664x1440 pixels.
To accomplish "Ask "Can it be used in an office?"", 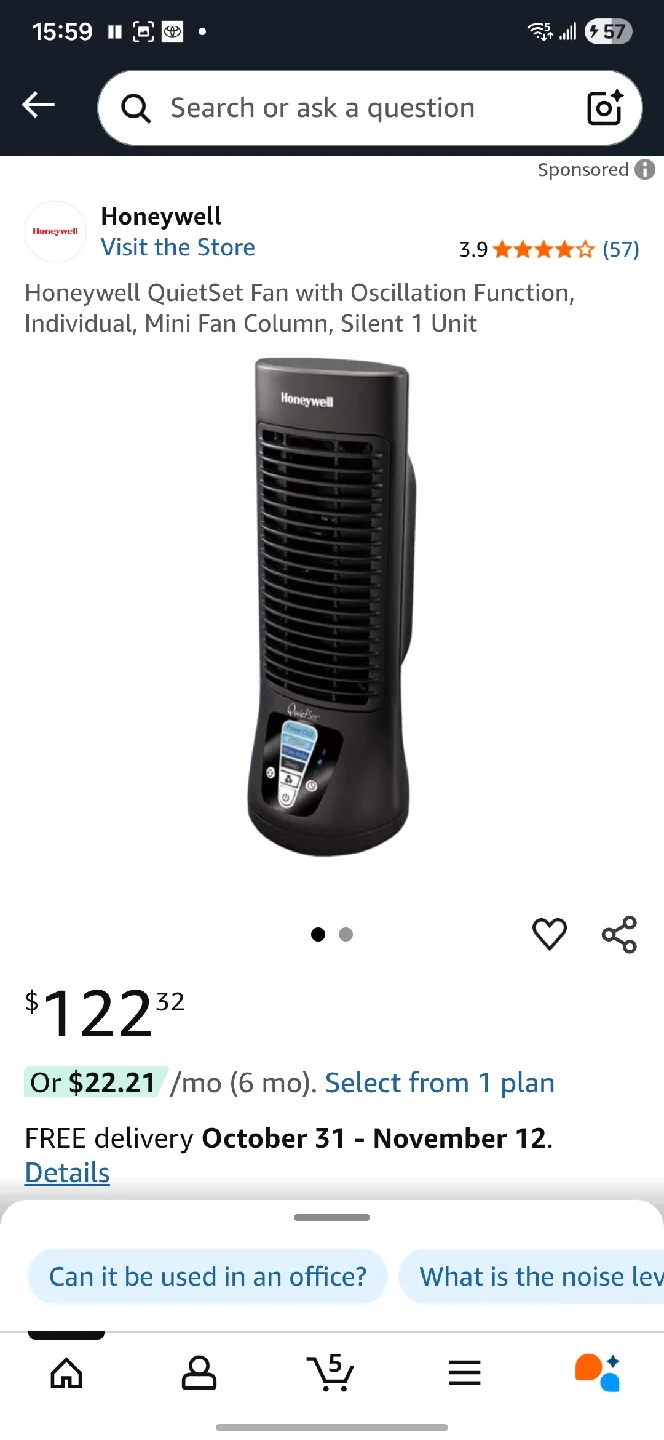I will (208, 1276).
